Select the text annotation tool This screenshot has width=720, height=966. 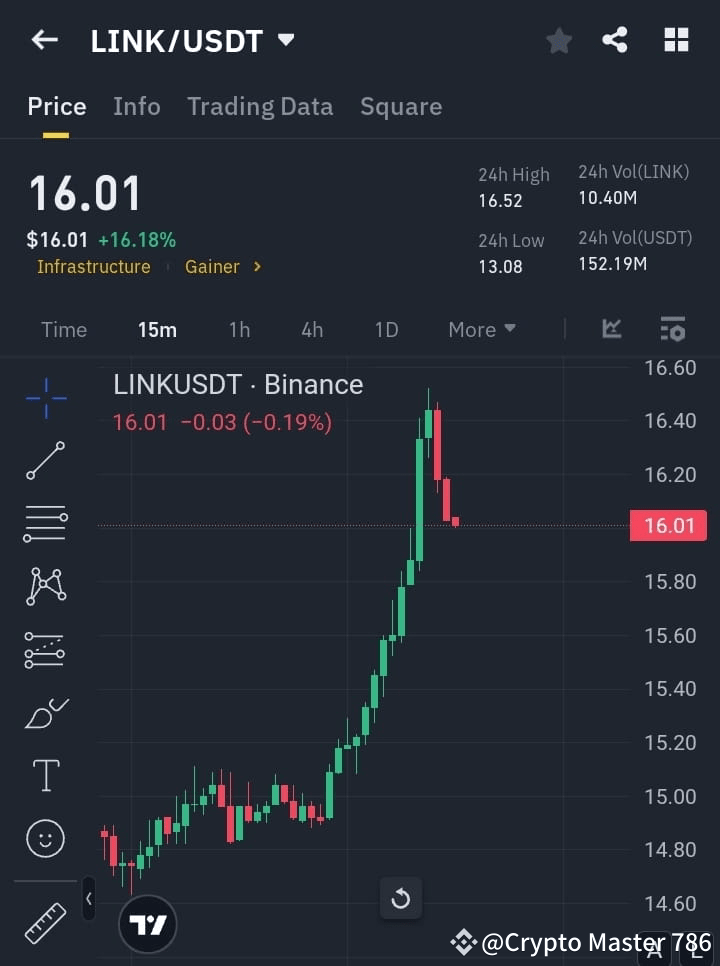(44, 775)
